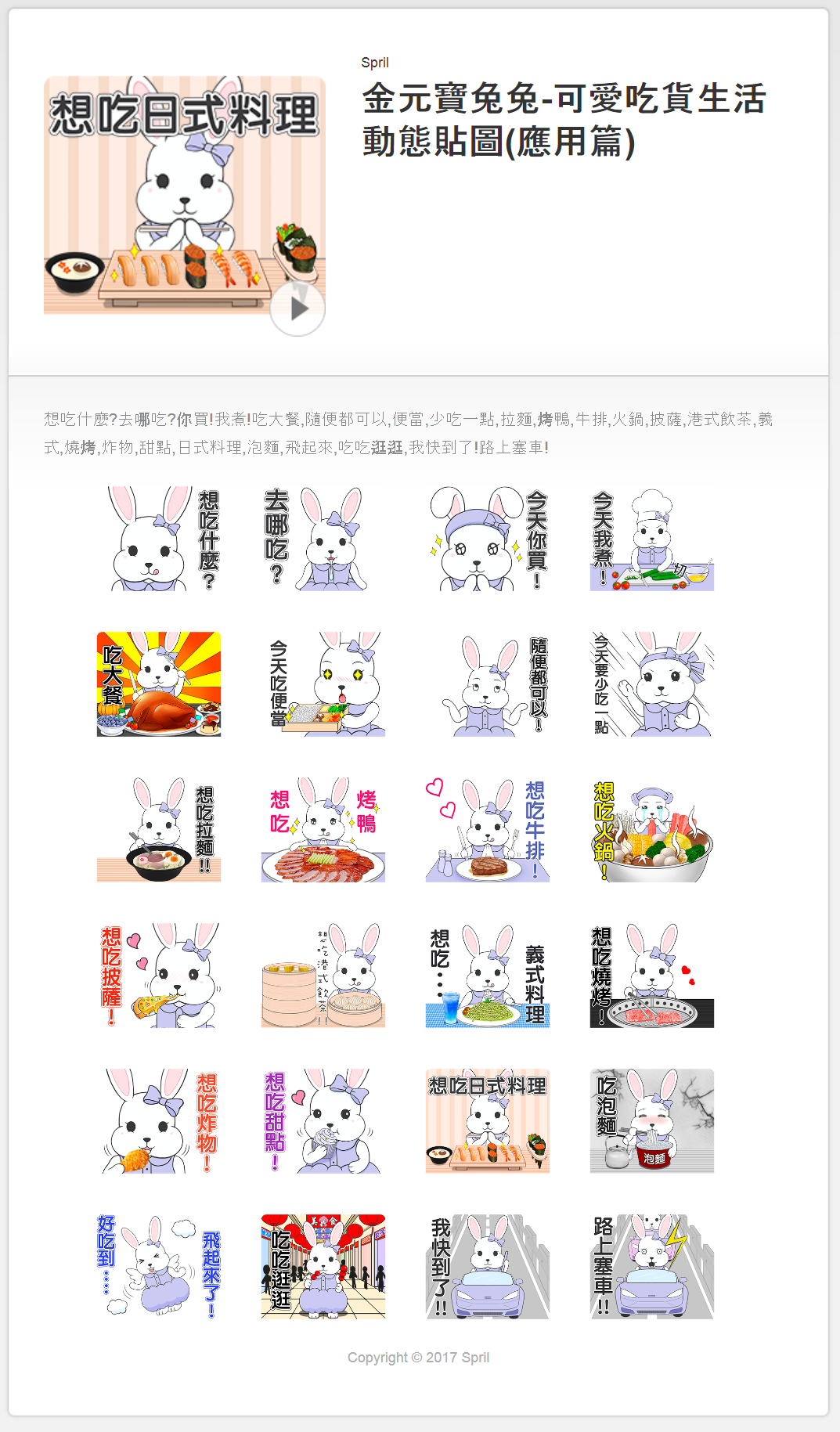Open the 想吃披薩! sticker

[159, 976]
